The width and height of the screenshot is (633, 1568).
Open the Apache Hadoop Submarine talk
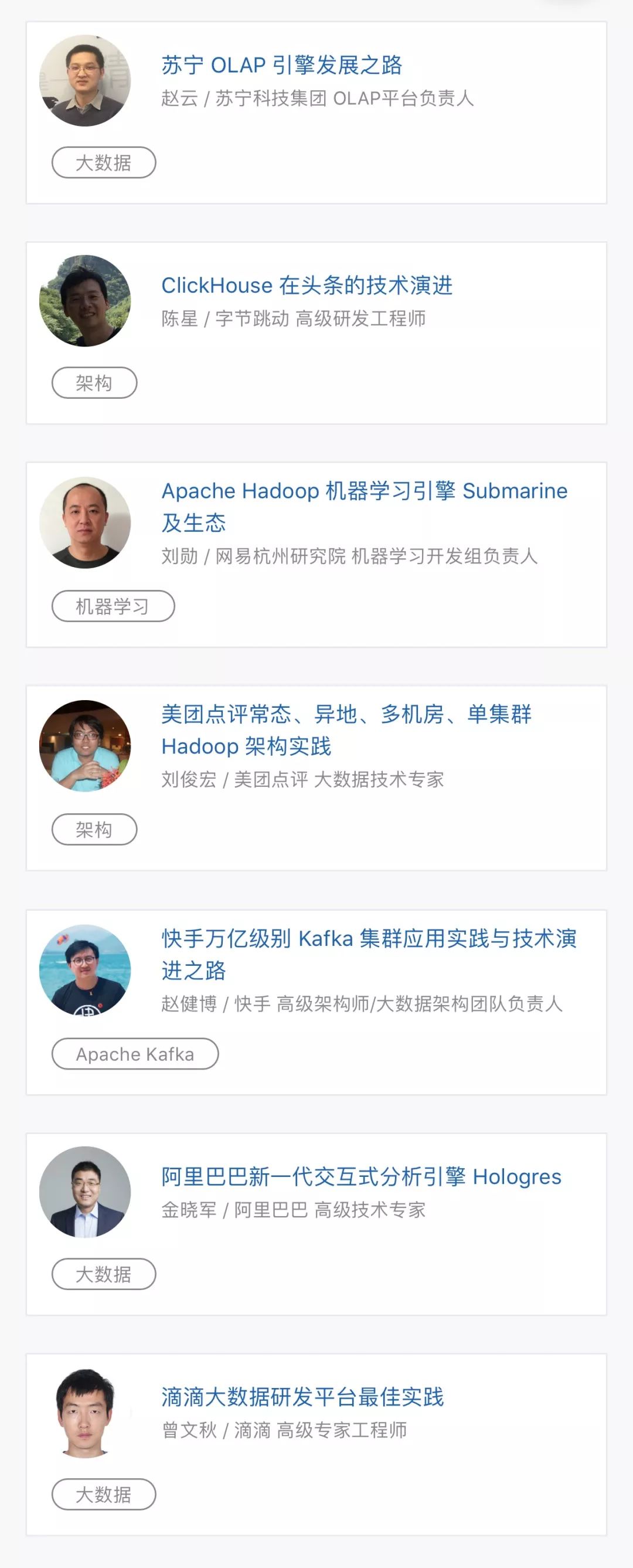(x=364, y=507)
